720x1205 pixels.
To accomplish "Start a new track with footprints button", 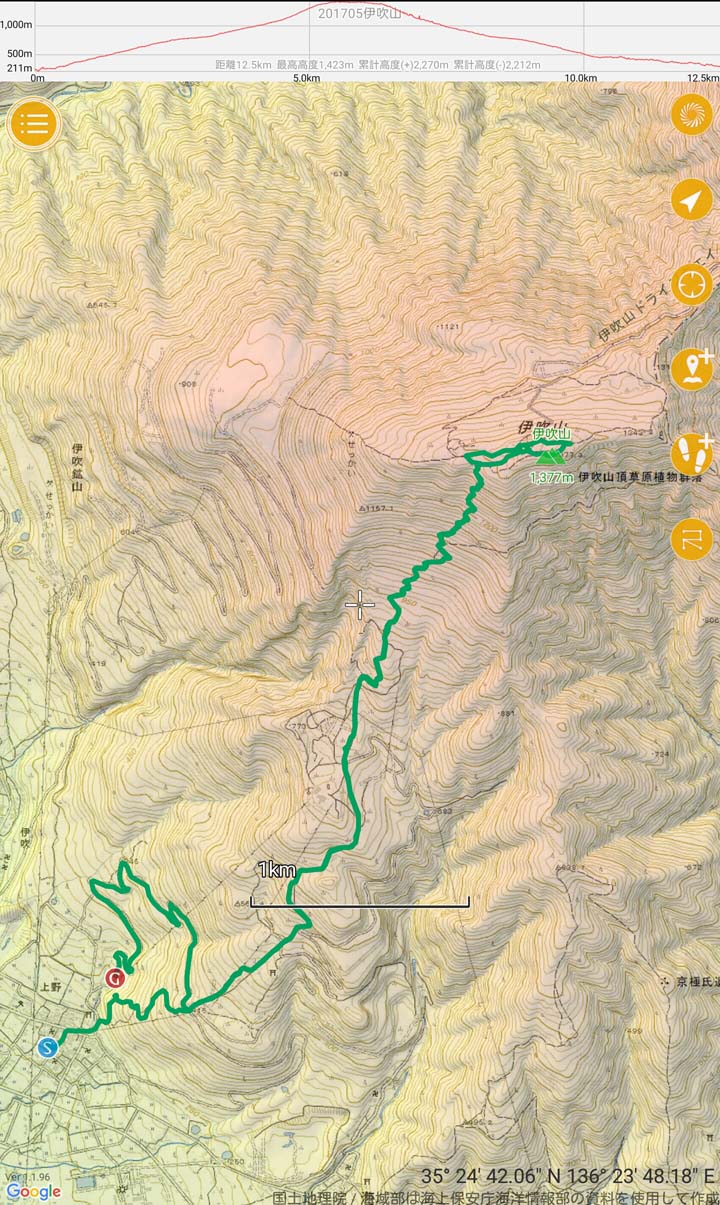I will (x=693, y=453).
